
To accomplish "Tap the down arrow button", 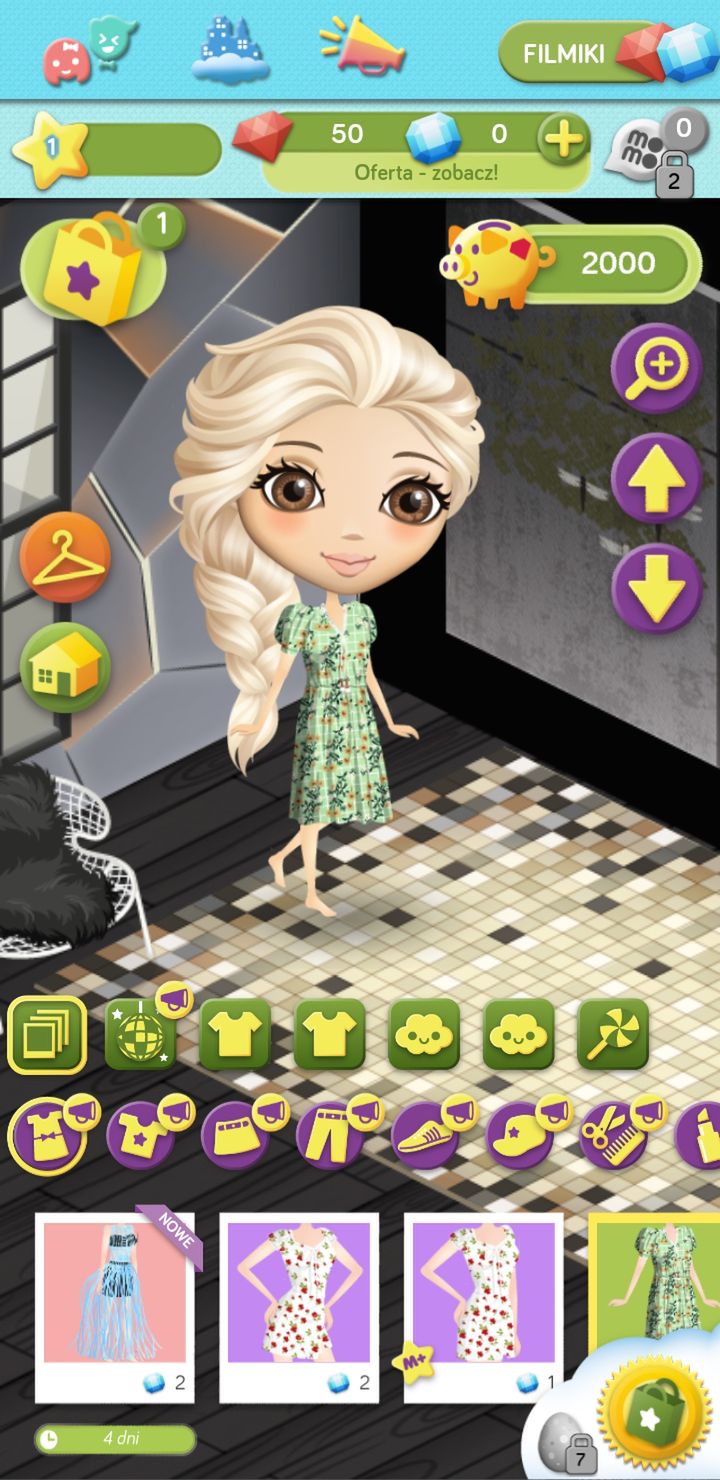I will coord(656,588).
